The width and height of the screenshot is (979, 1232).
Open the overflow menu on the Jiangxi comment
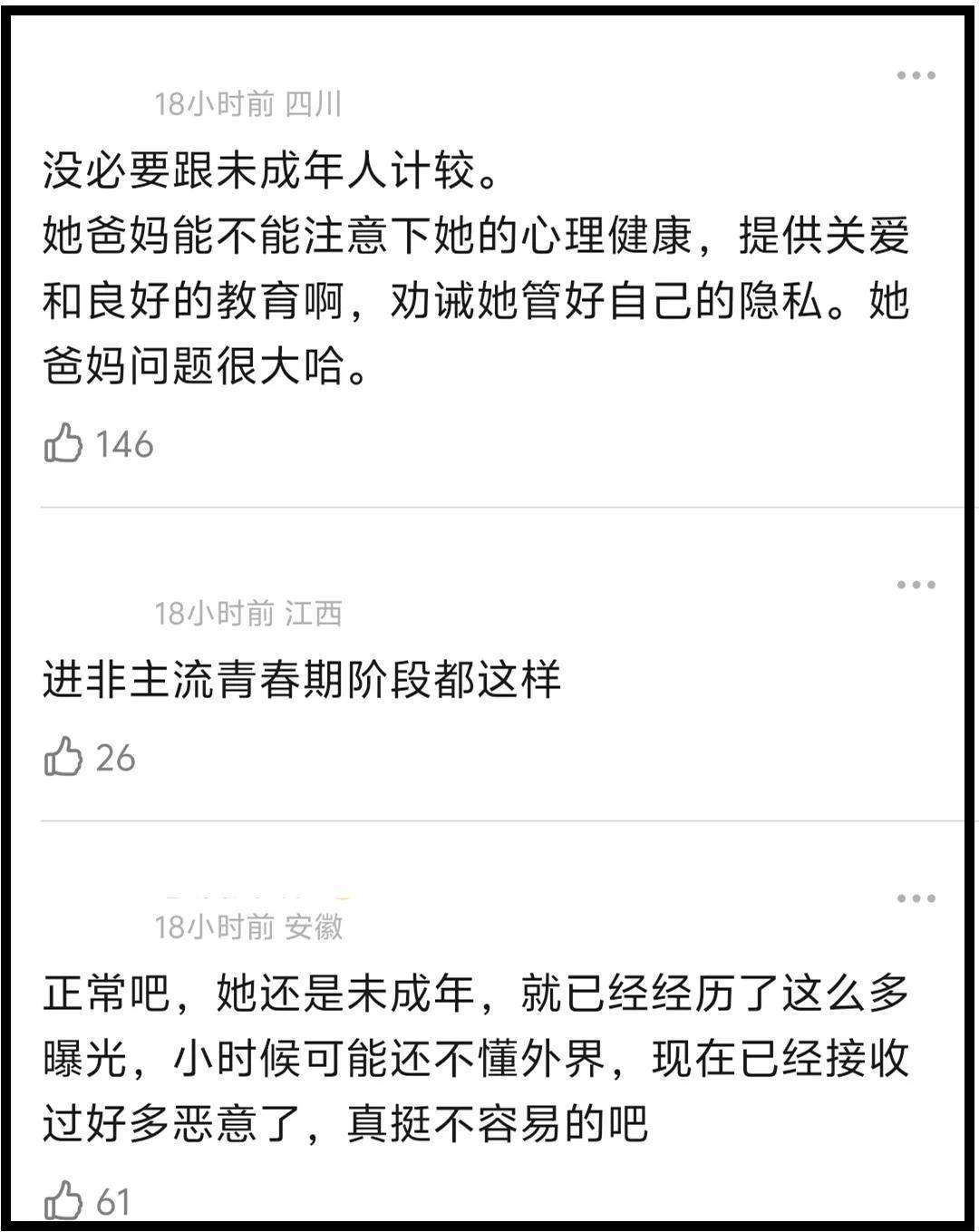coord(916,585)
